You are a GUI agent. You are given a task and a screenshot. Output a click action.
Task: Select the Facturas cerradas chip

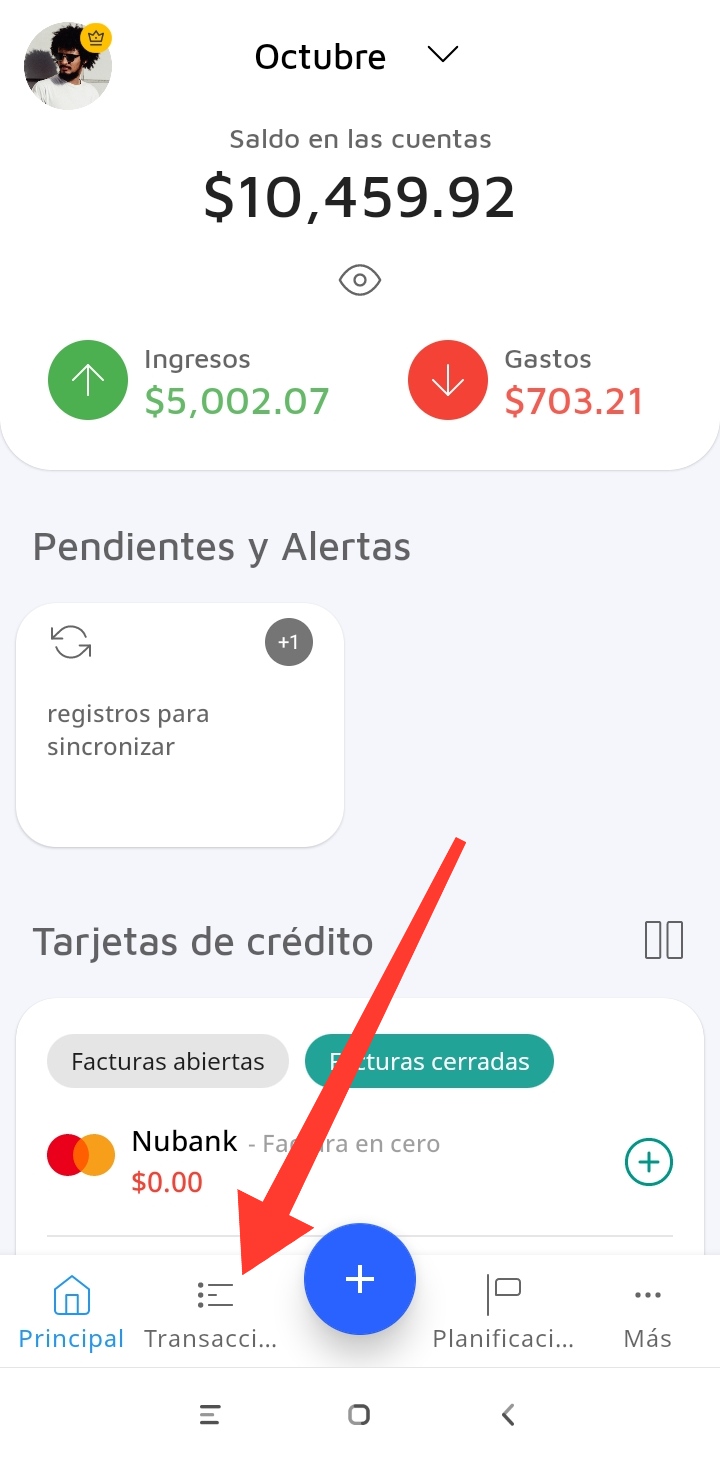[429, 1061]
